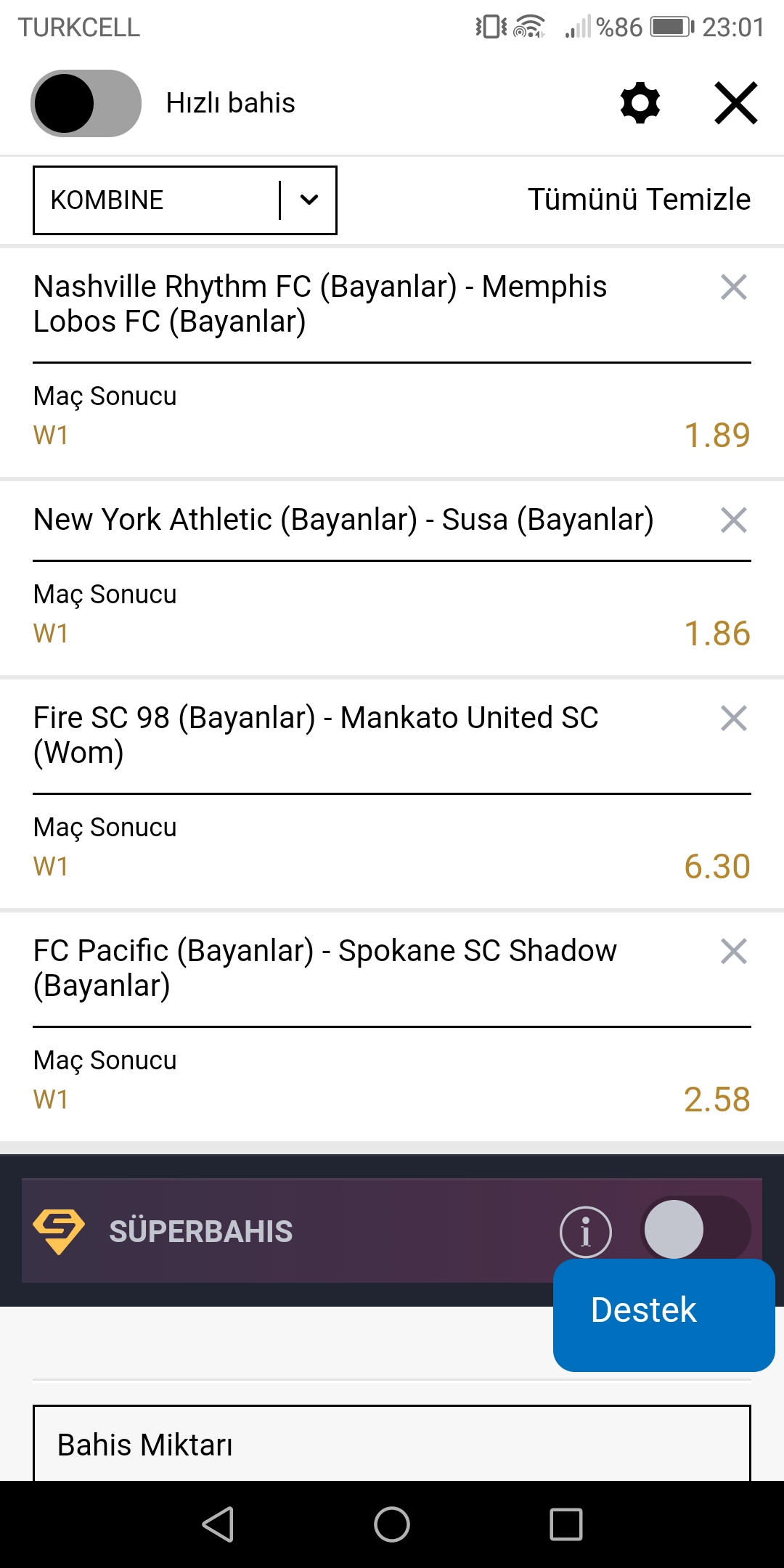Tap Tümünü Temizle to clear all bets
The height and width of the screenshot is (1568, 784).
639,200
